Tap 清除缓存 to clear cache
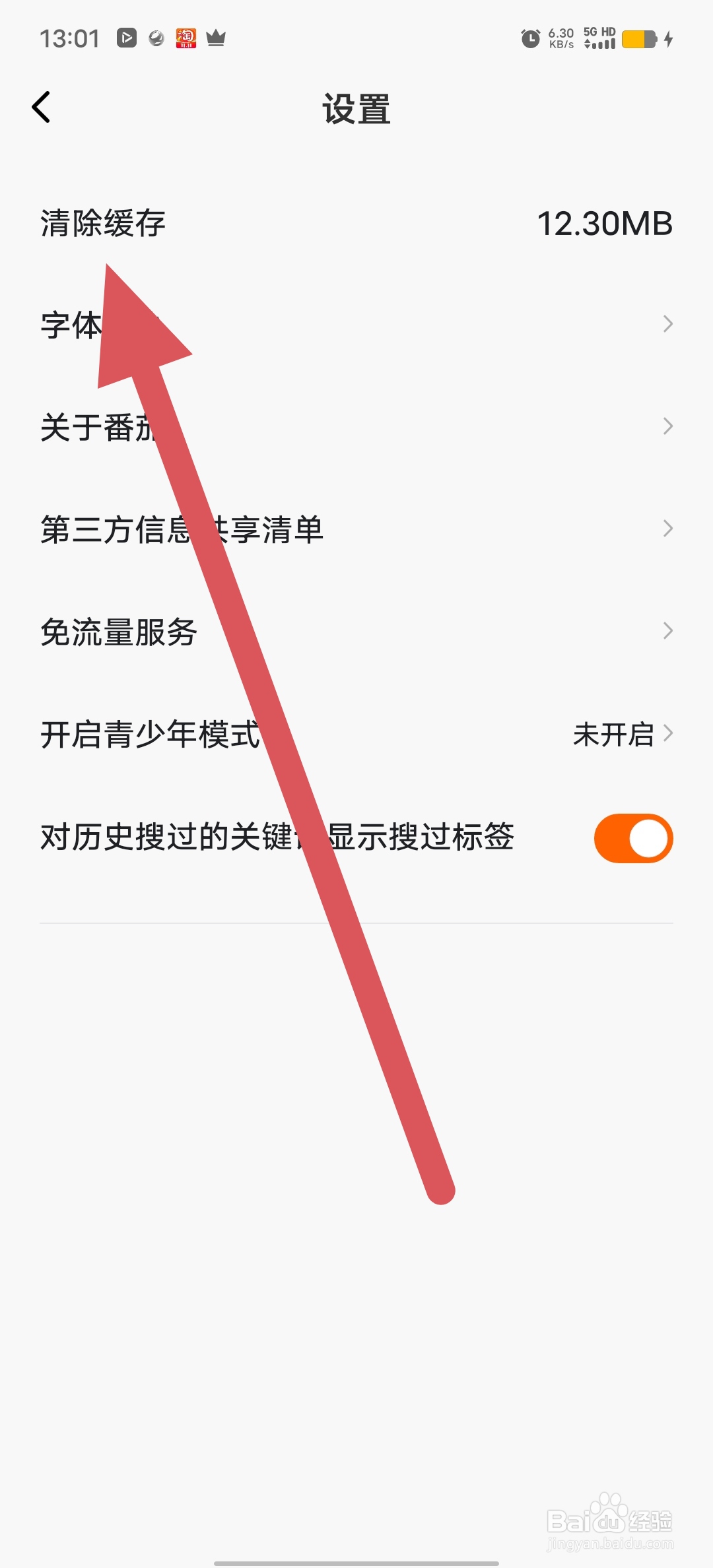 [104, 223]
